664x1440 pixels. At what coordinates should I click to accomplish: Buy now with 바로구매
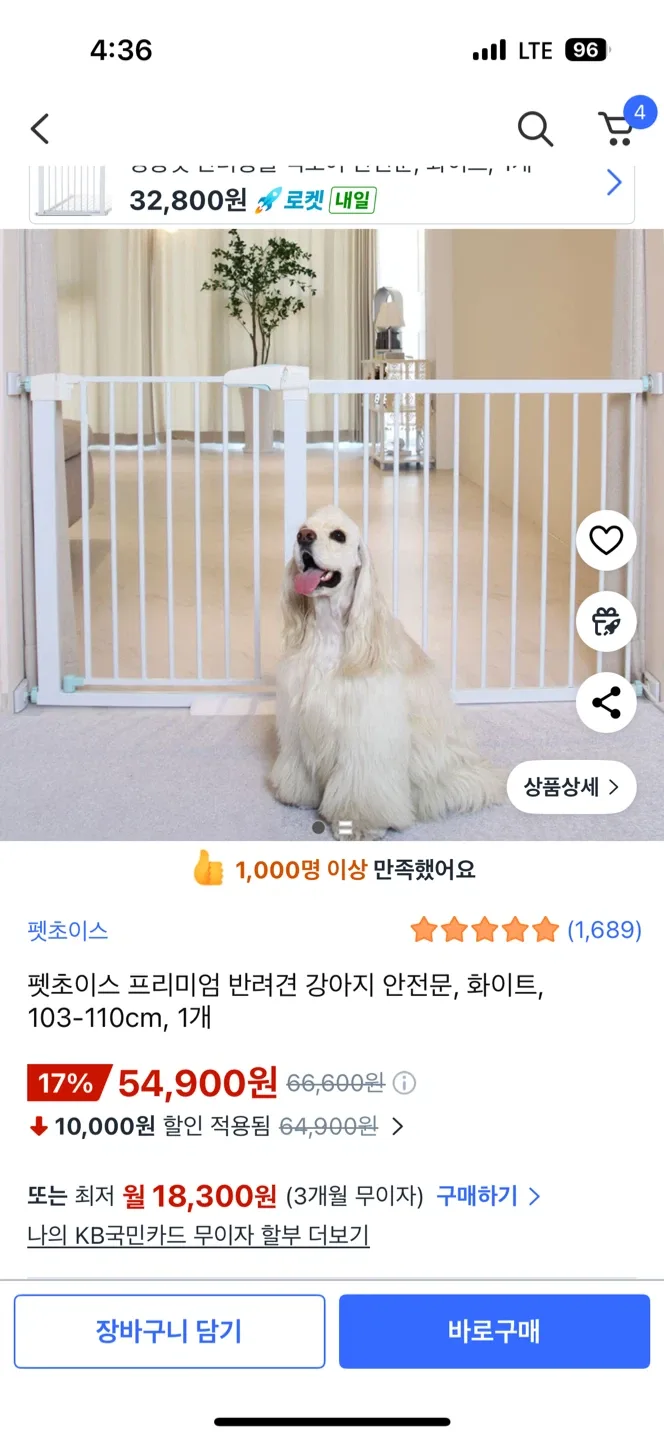pyautogui.click(x=494, y=1331)
